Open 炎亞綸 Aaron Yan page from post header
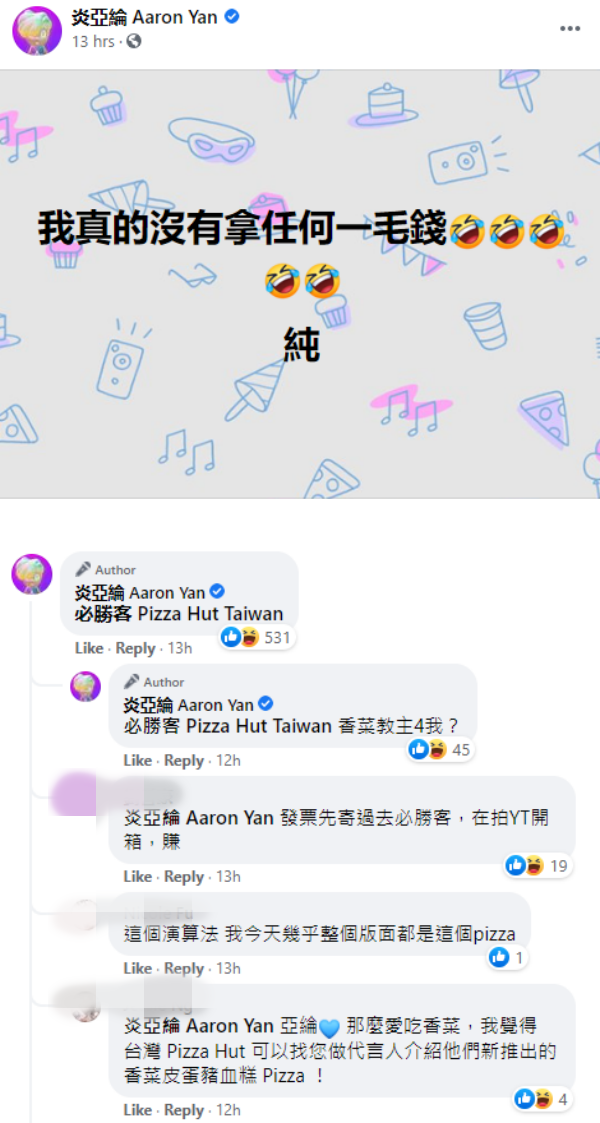The height and width of the screenshot is (1123, 600). 144,17
